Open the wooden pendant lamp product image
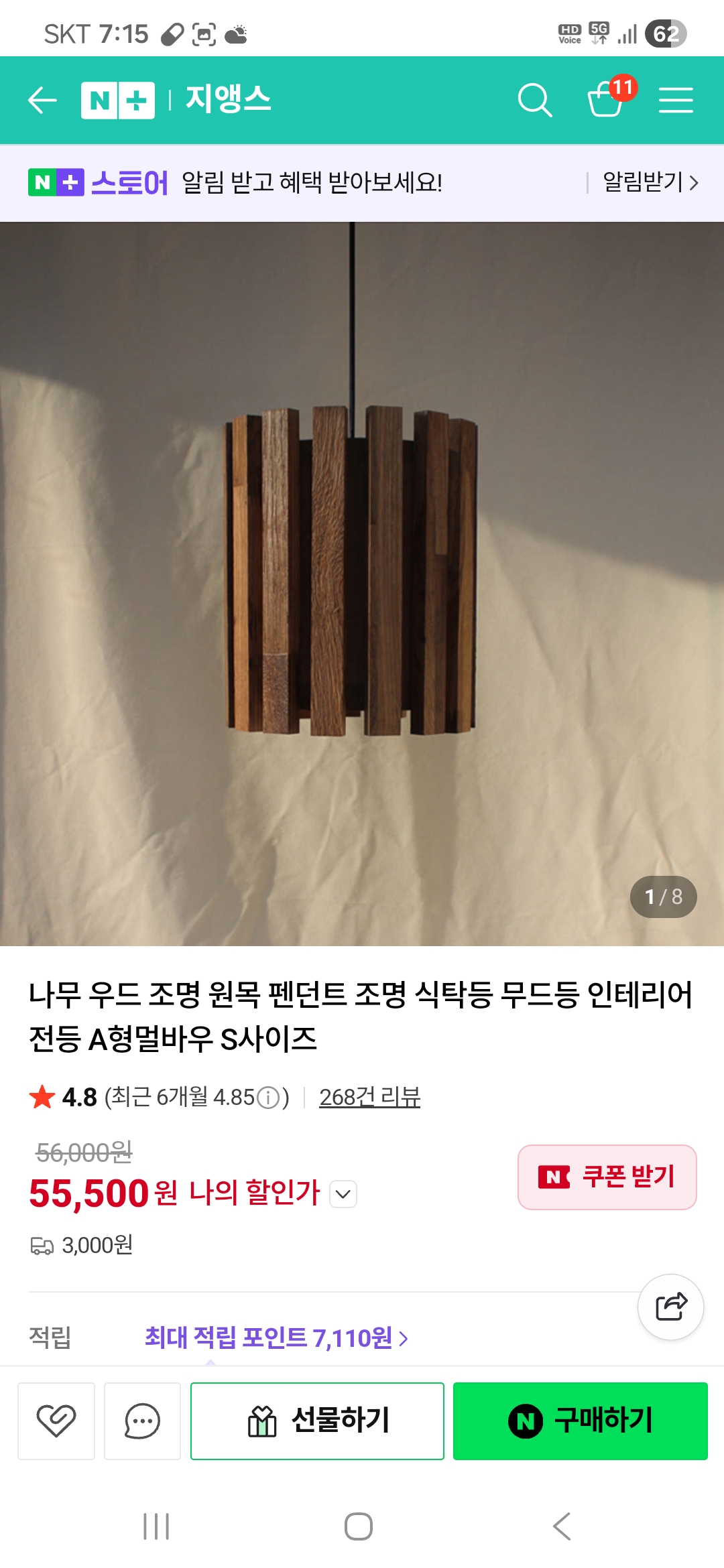724x1568 pixels. click(x=362, y=583)
